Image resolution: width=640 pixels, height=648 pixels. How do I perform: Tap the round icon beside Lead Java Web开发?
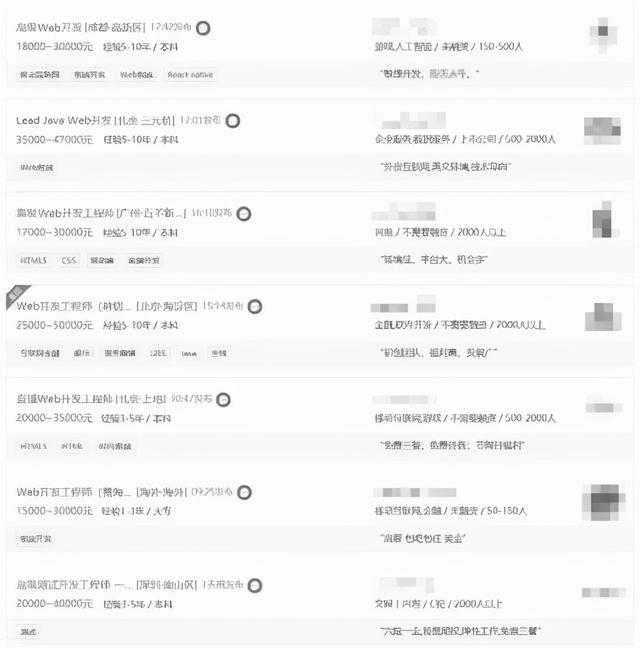coord(233,120)
